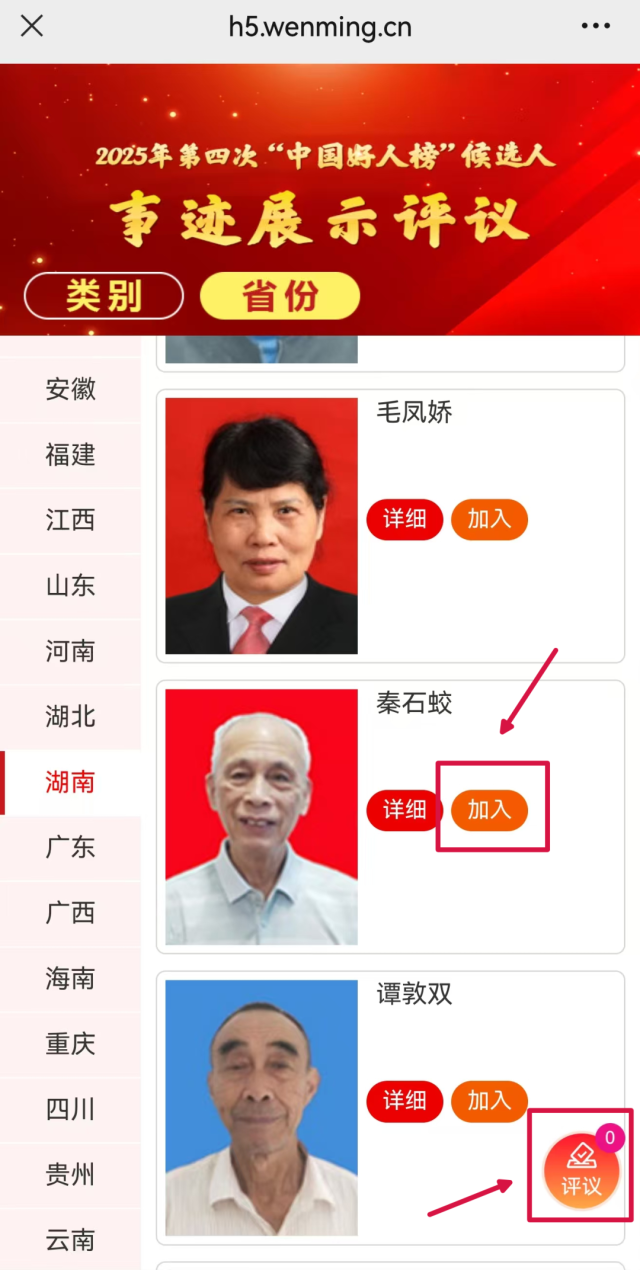This screenshot has width=640, height=1270.
Task: Open 详细 info for 秦石蛟
Action: (x=404, y=809)
